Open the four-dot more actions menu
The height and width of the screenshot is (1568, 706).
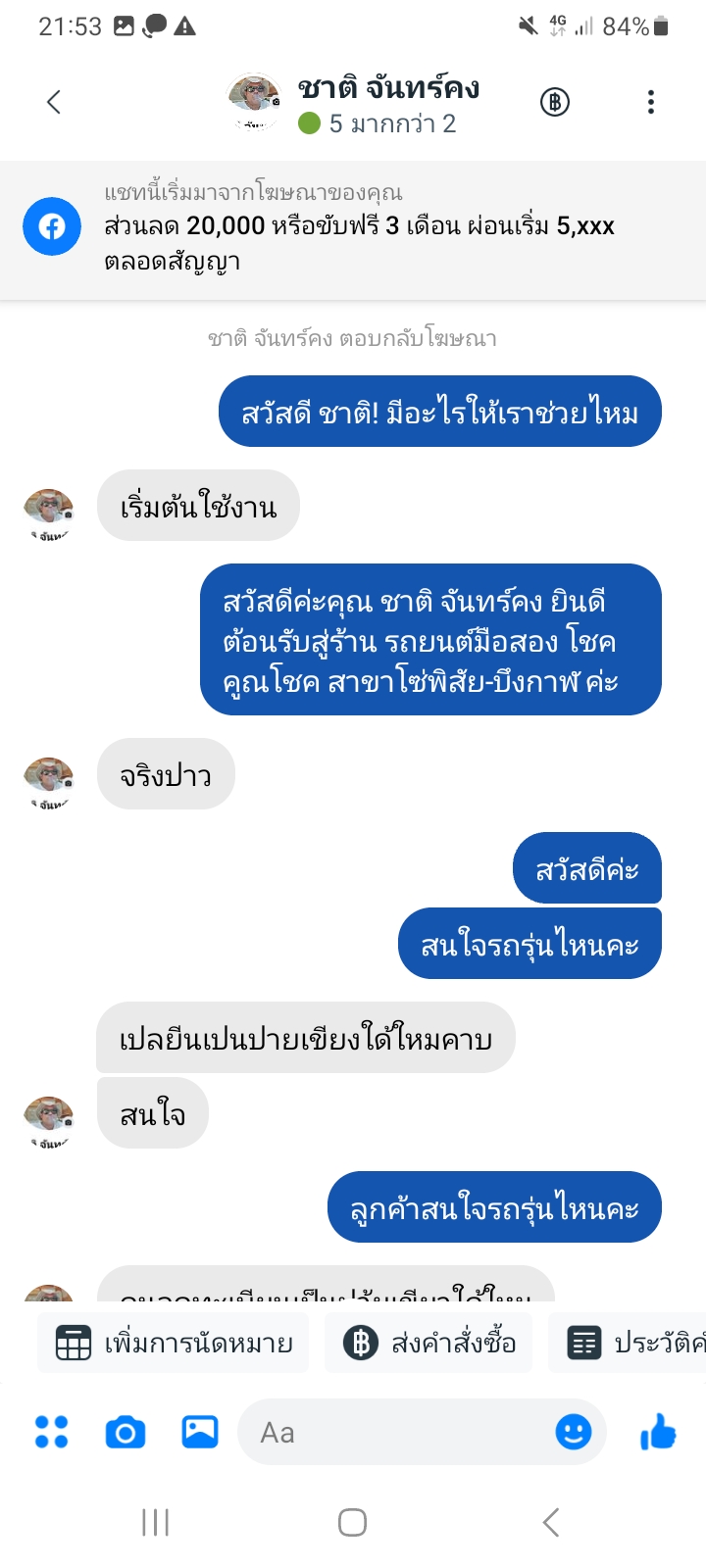[x=52, y=1432]
